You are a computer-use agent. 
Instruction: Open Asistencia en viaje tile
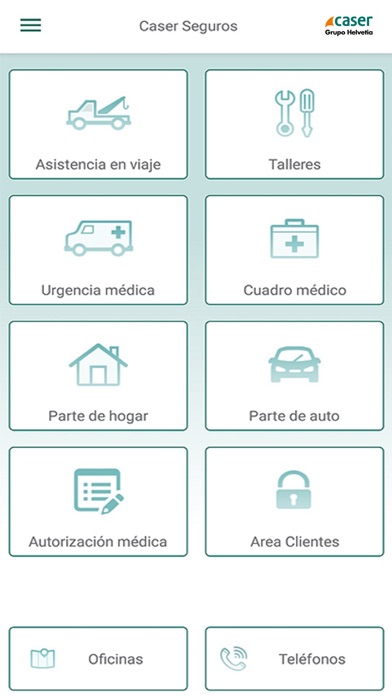pos(98,124)
